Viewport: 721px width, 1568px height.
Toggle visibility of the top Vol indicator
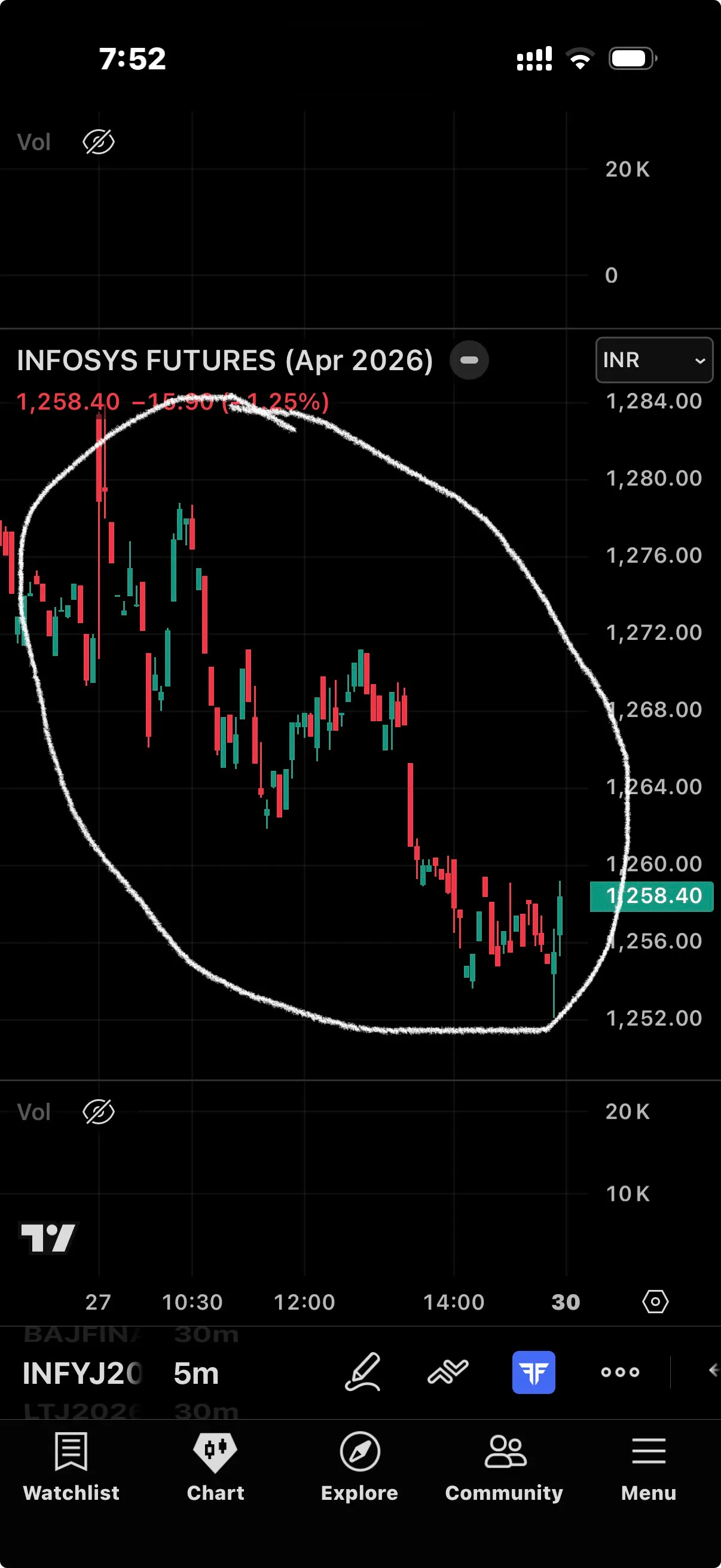point(98,142)
